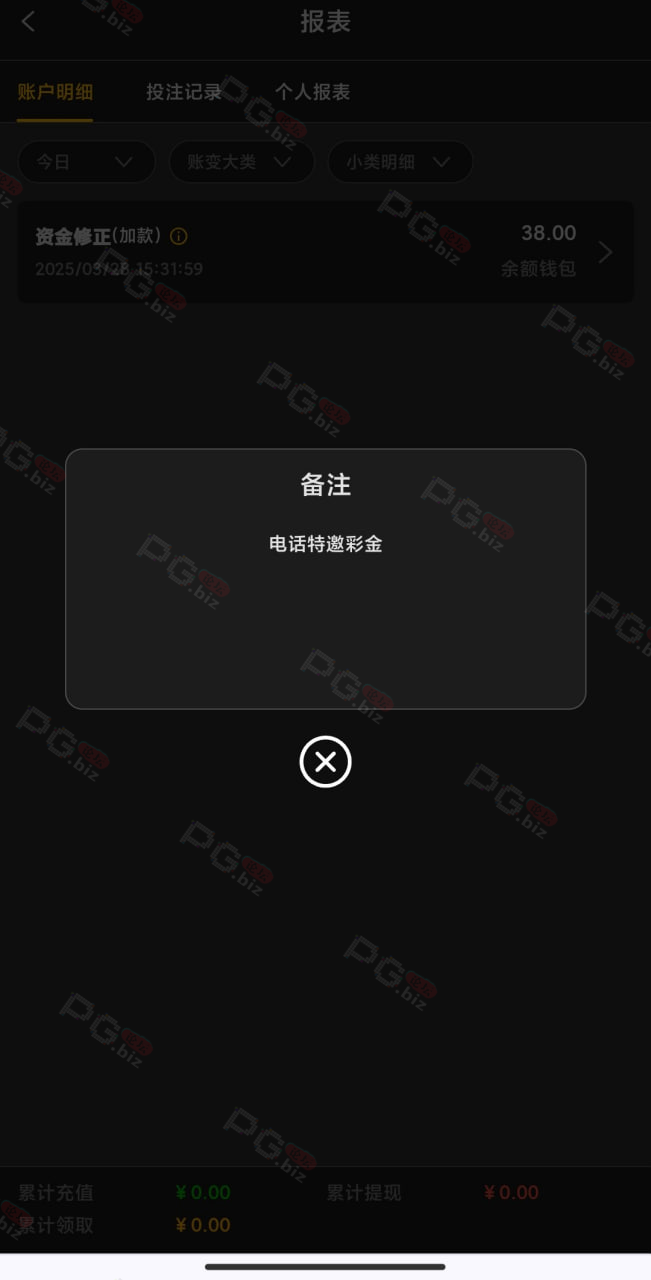The image size is (651, 1280).
Task: Expand the 账变大类 filter dropdown
Action: click(x=241, y=162)
